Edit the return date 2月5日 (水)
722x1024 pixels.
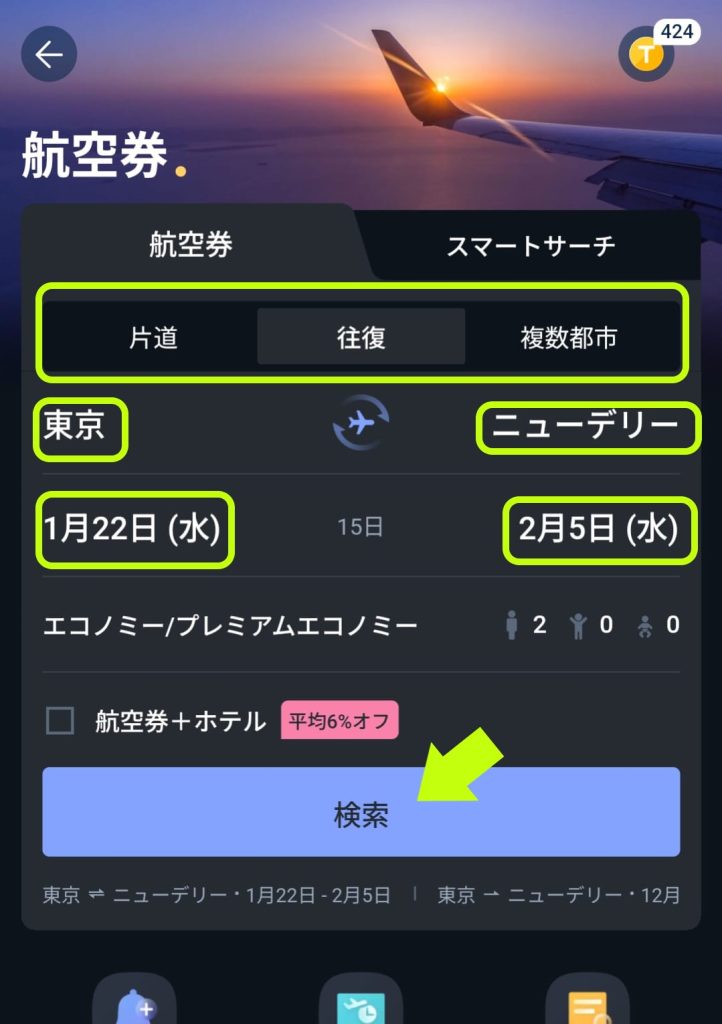tap(598, 529)
